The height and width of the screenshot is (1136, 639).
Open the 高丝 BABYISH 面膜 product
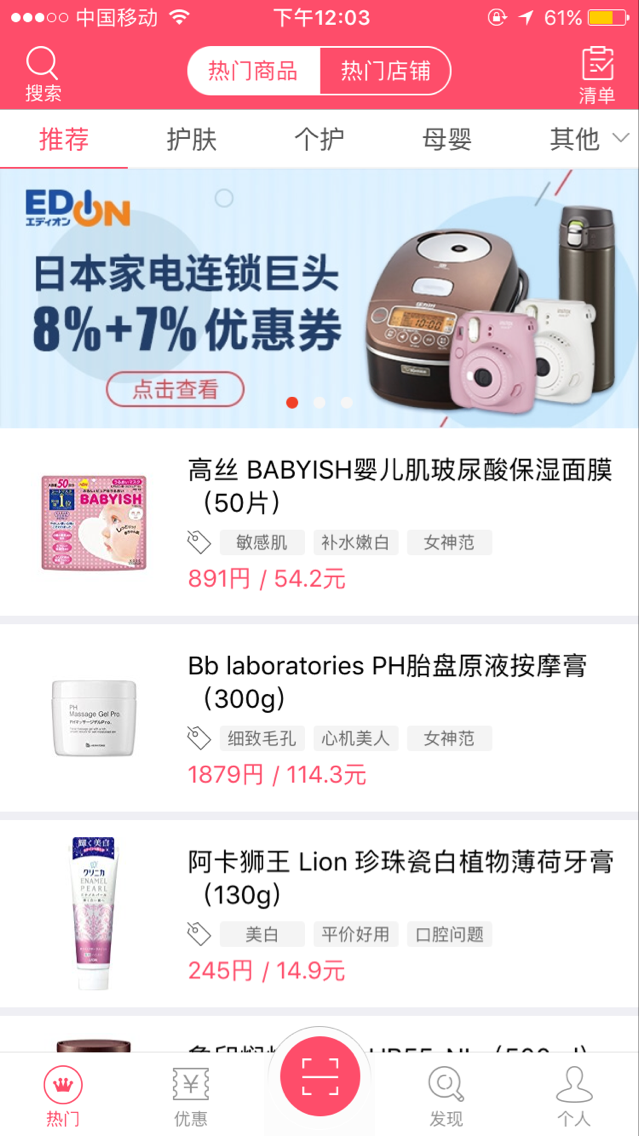click(400, 485)
